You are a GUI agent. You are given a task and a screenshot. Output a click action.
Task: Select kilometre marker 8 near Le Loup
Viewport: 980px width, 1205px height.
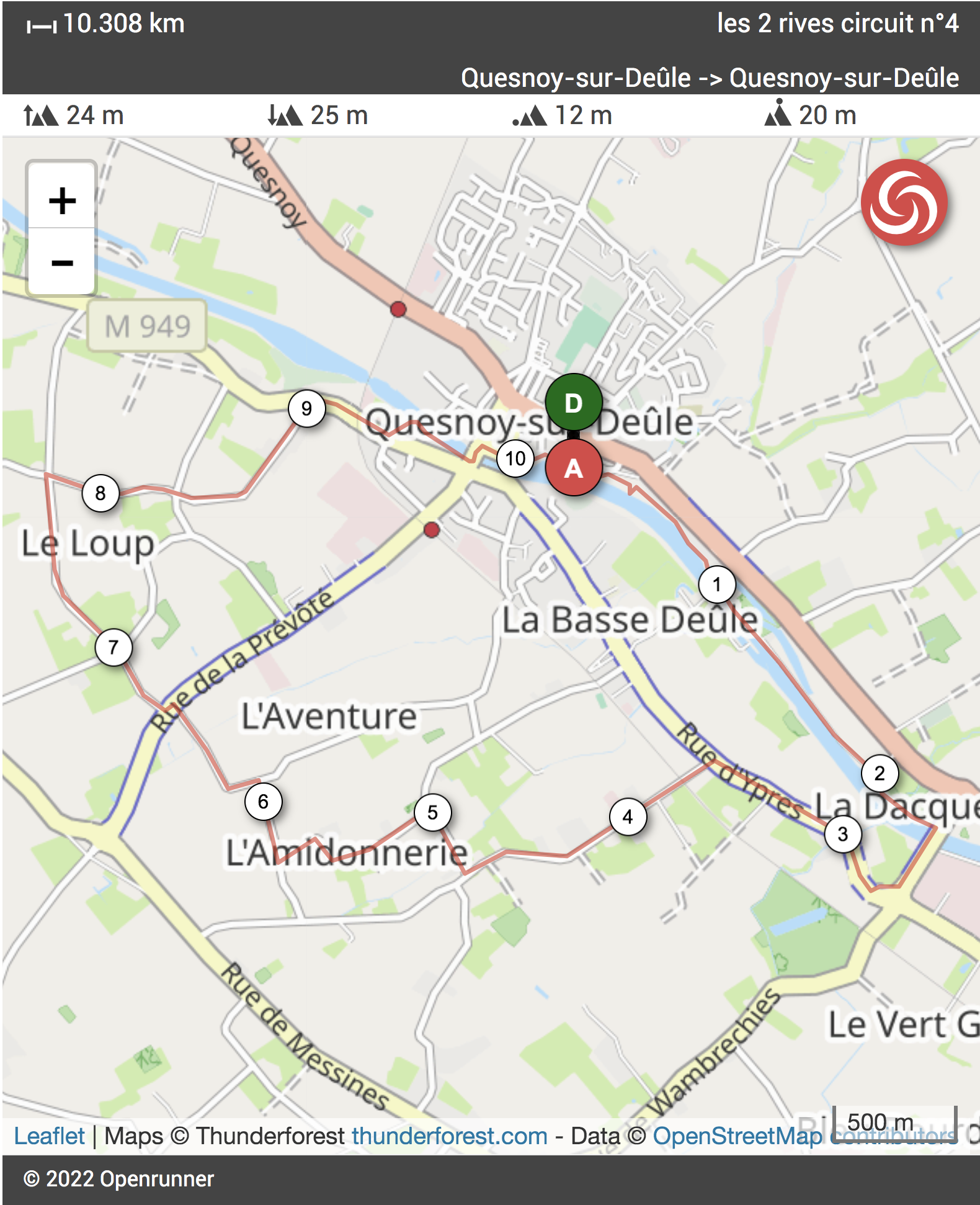pos(100,493)
